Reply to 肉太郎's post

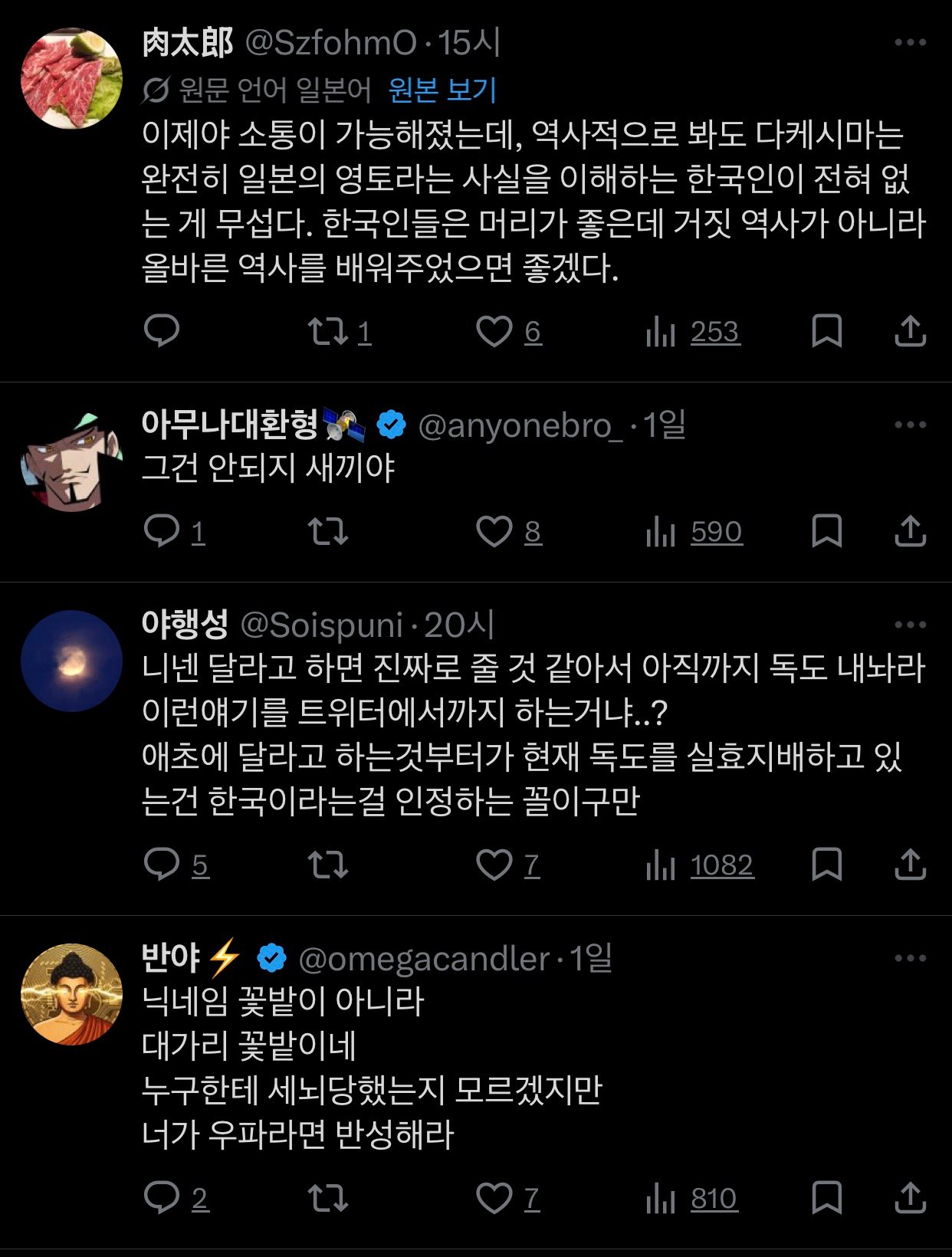tap(162, 331)
